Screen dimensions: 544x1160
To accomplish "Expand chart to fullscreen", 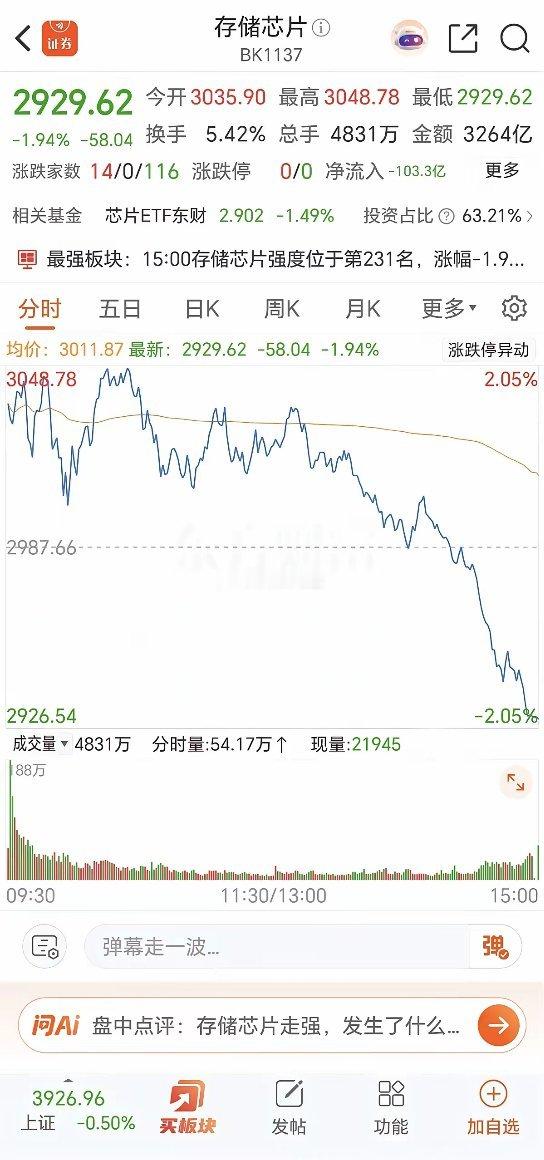I will pos(515,781).
